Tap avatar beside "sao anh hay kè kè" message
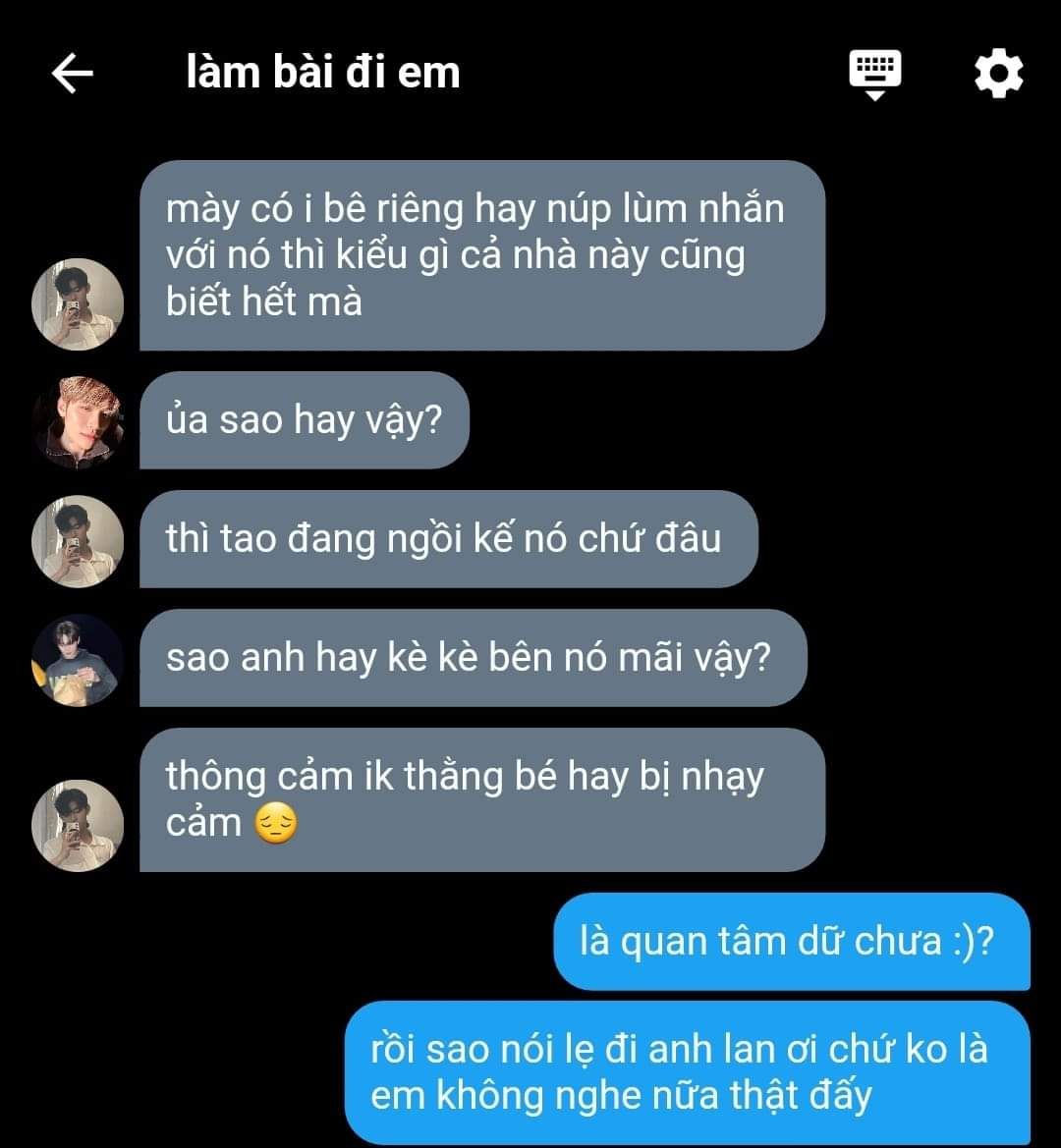 [x=78, y=659]
